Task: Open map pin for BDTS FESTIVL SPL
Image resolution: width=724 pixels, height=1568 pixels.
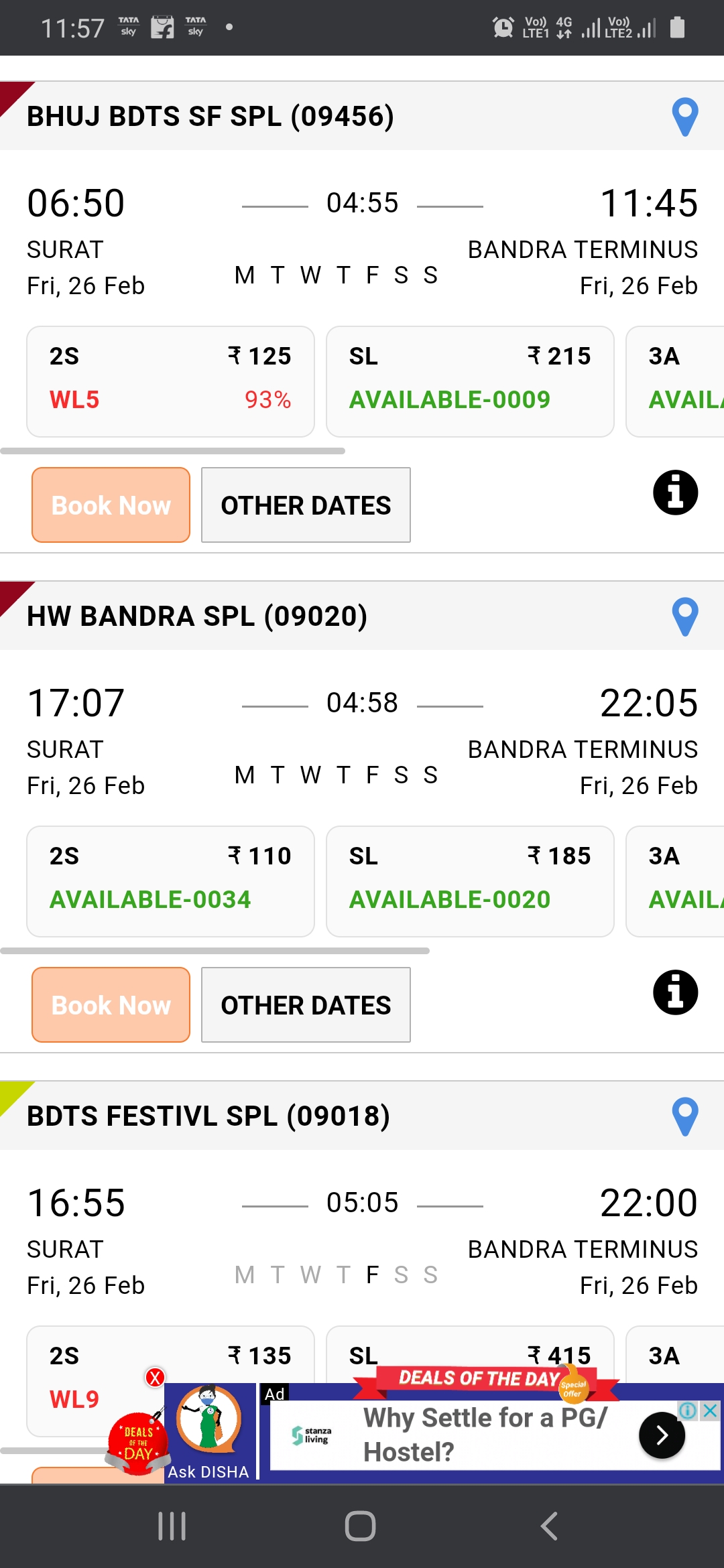Action: 685,1116
